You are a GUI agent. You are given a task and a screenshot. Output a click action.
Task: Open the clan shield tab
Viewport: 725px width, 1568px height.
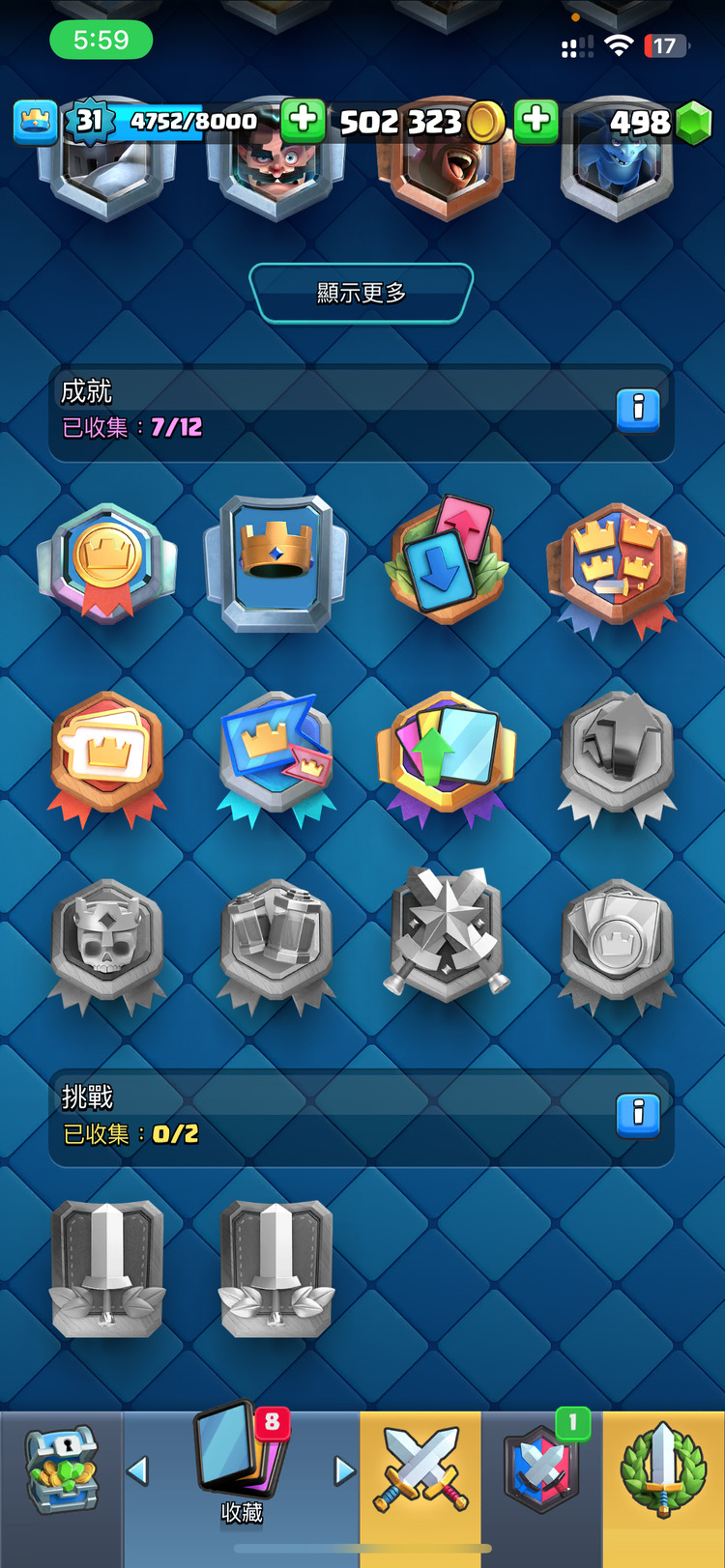541,1468
